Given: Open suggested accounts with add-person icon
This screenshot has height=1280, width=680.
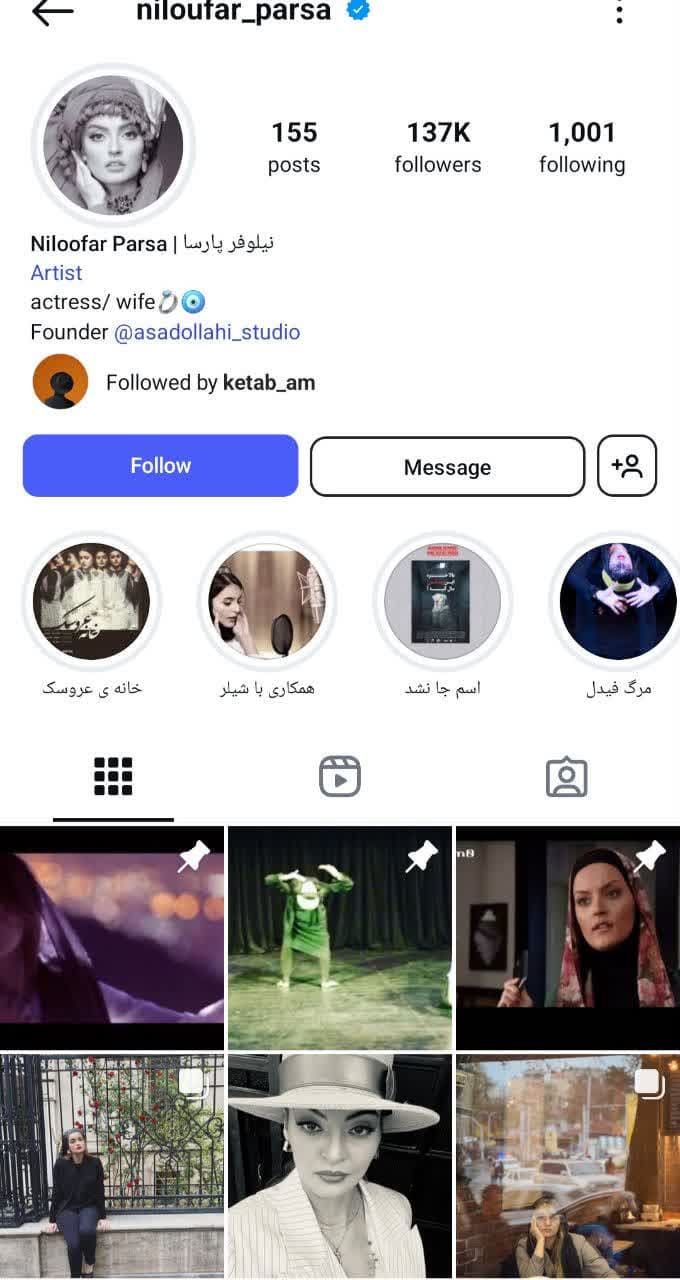Looking at the screenshot, I should coord(627,466).
